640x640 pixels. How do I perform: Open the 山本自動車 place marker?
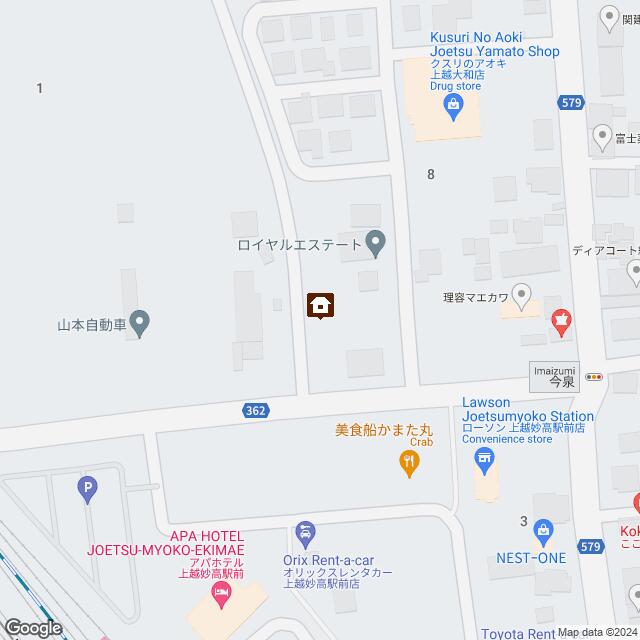click(x=141, y=323)
